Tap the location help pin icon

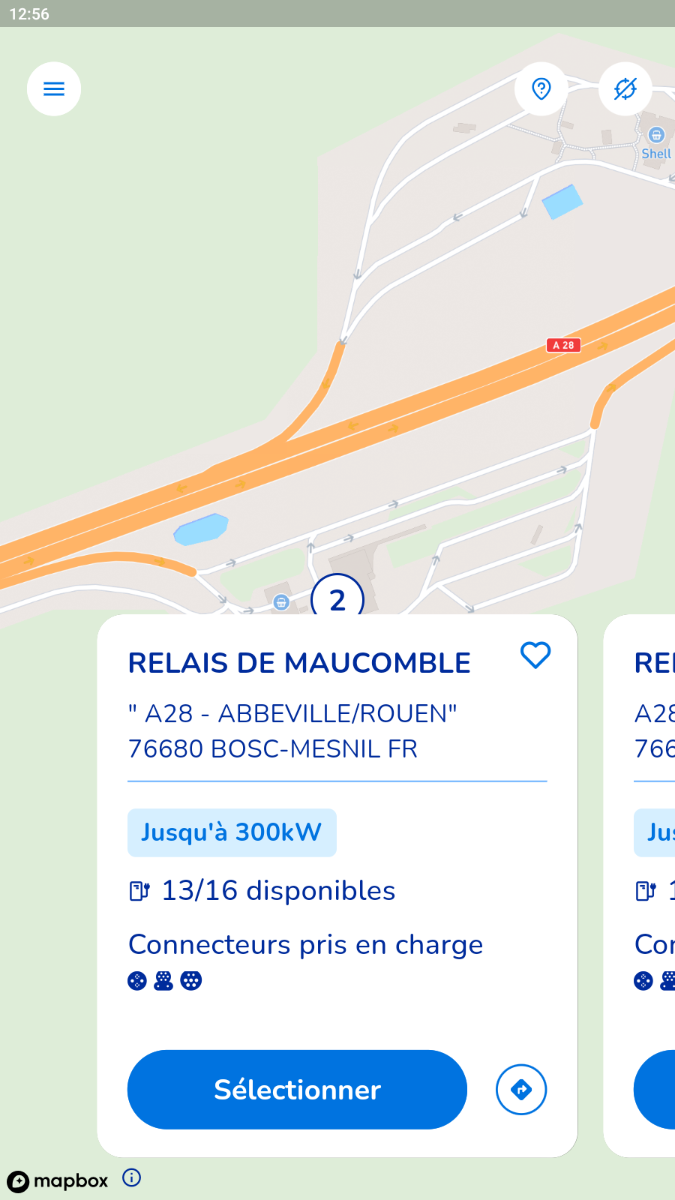(541, 89)
